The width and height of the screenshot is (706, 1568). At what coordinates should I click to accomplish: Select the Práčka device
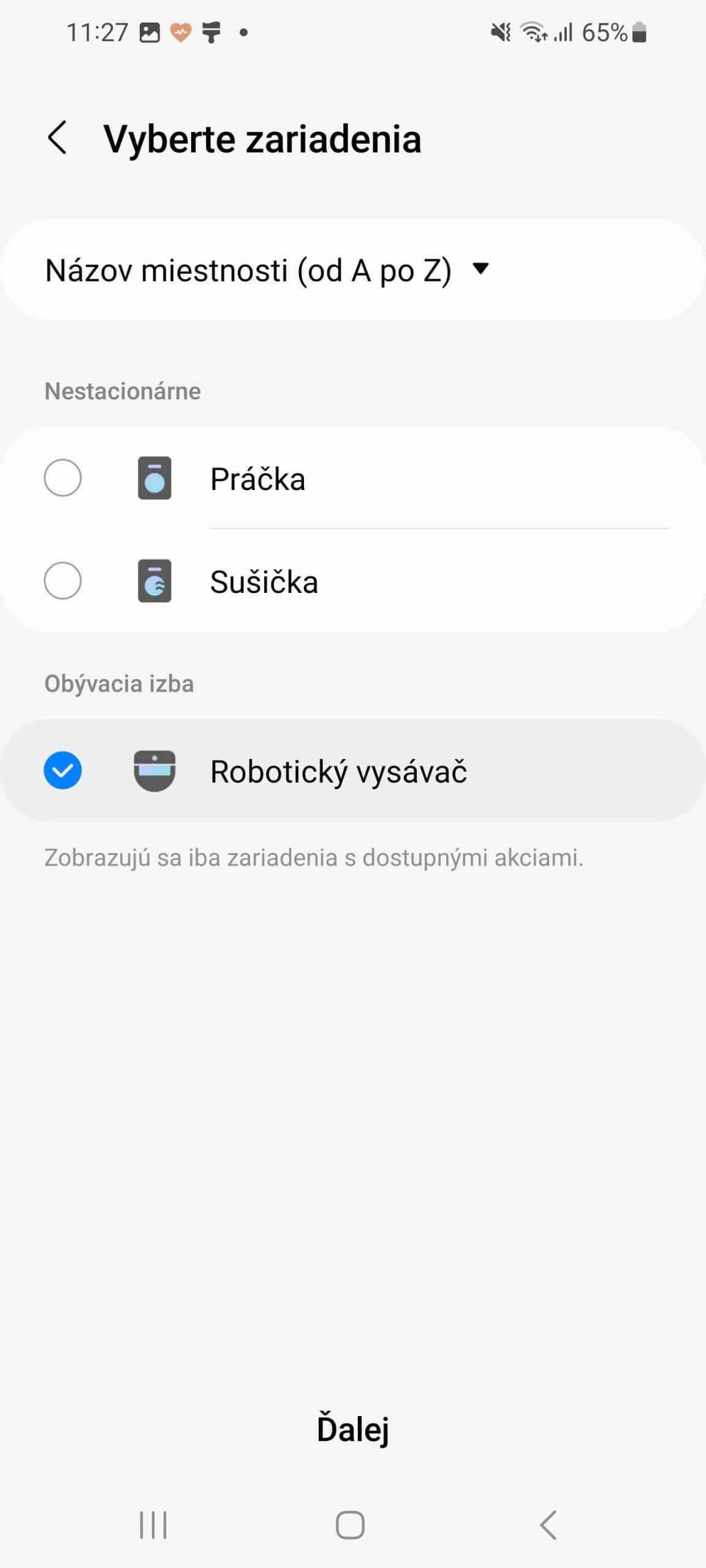63,478
